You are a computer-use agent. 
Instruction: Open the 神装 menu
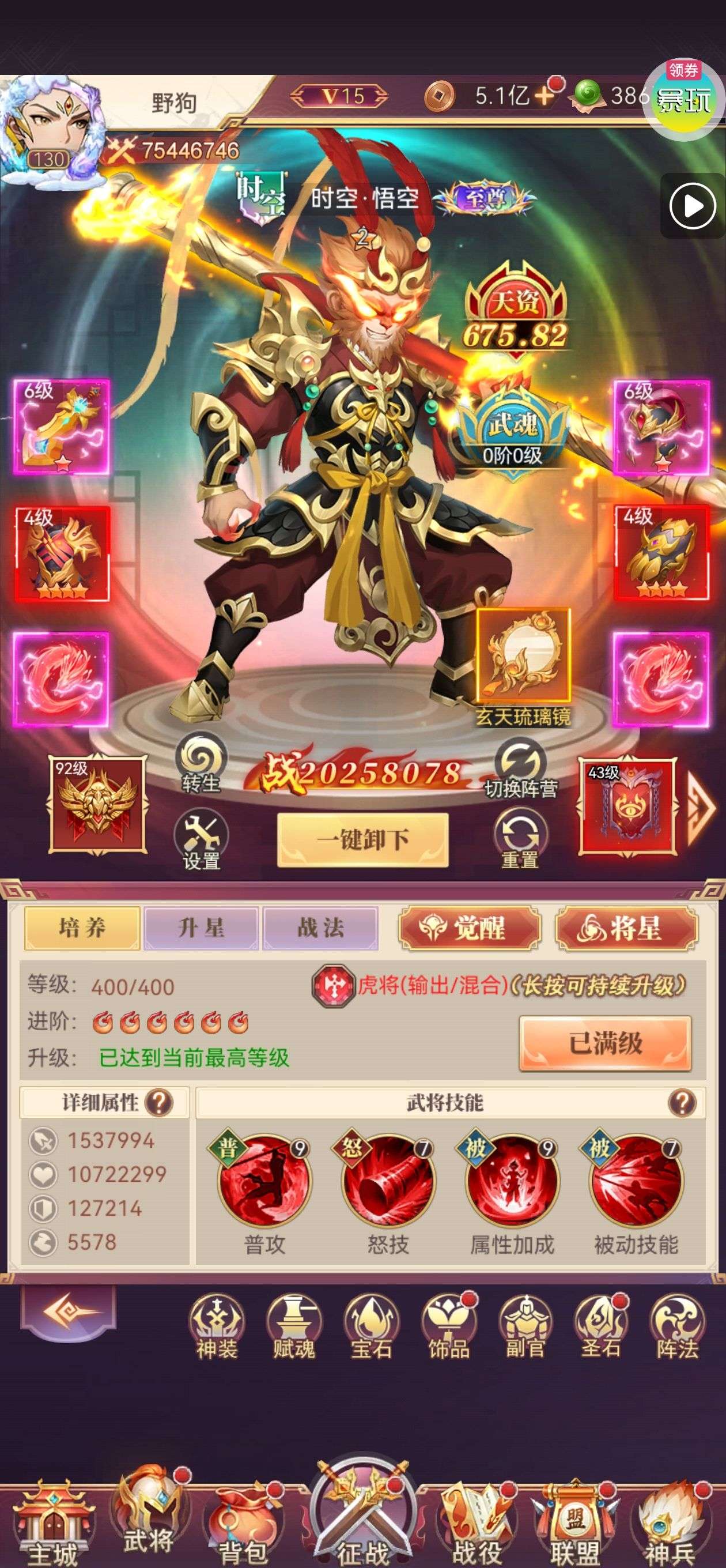(217, 1328)
